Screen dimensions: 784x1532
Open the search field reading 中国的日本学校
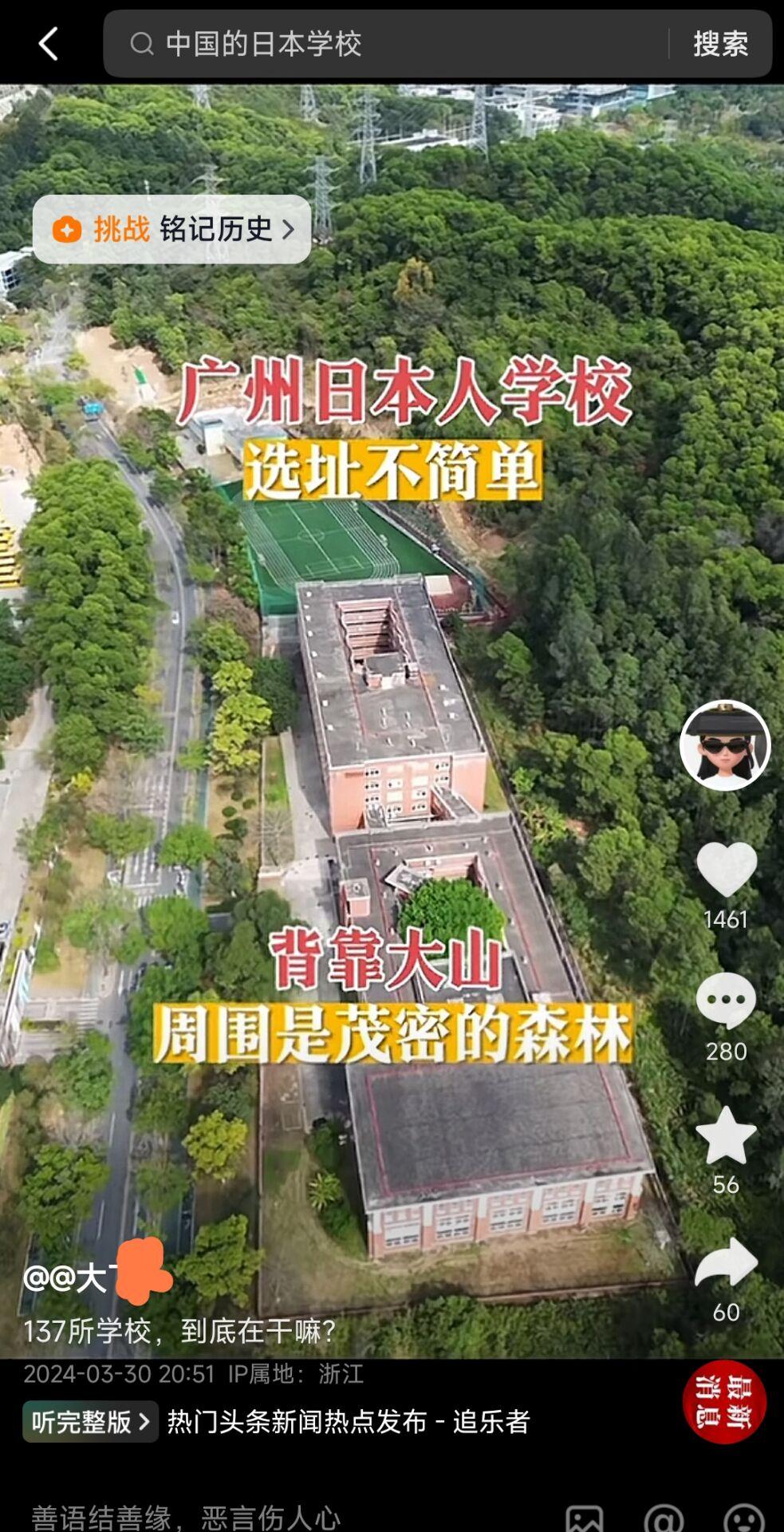click(383, 44)
